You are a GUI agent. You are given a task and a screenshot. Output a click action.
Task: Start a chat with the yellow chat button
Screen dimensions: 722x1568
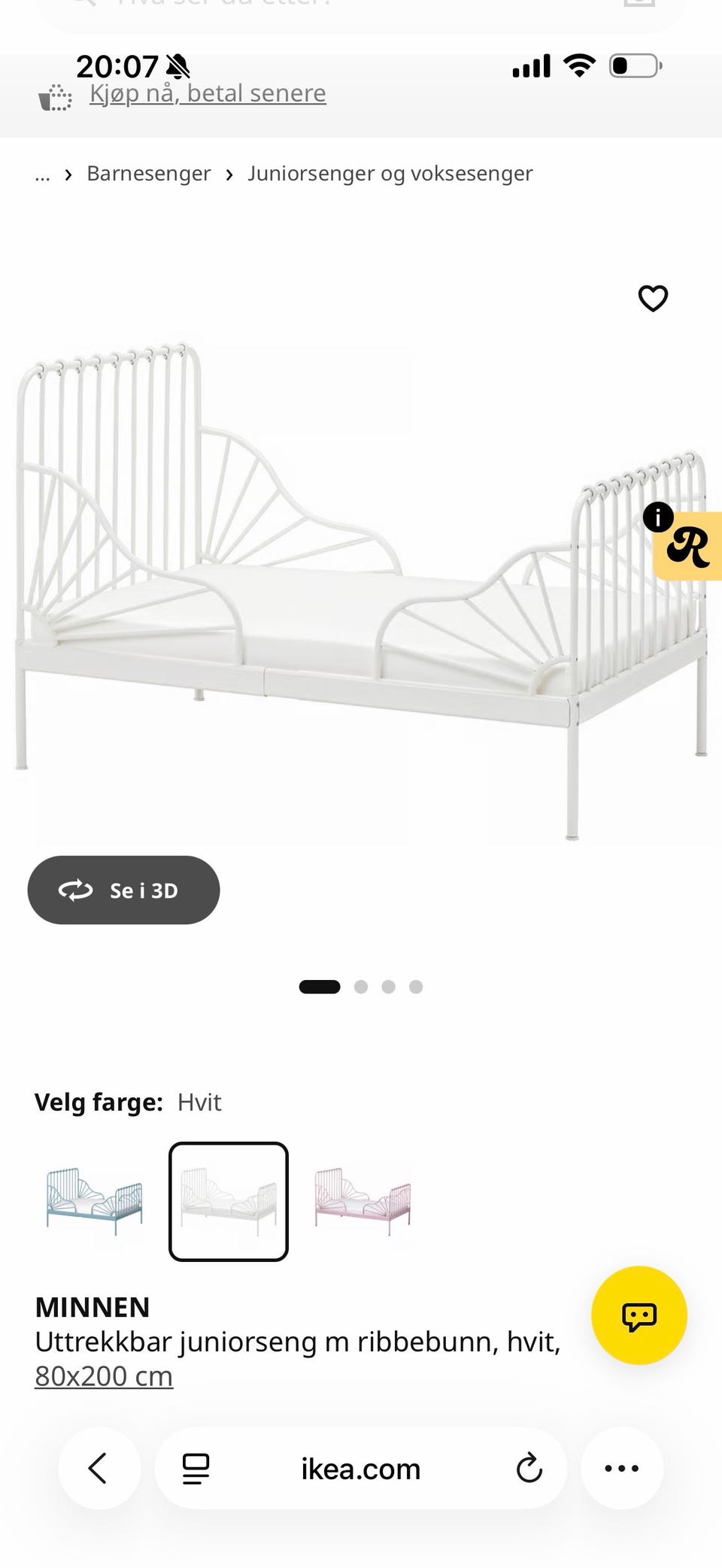pyautogui.click(x=639, y=1315)
